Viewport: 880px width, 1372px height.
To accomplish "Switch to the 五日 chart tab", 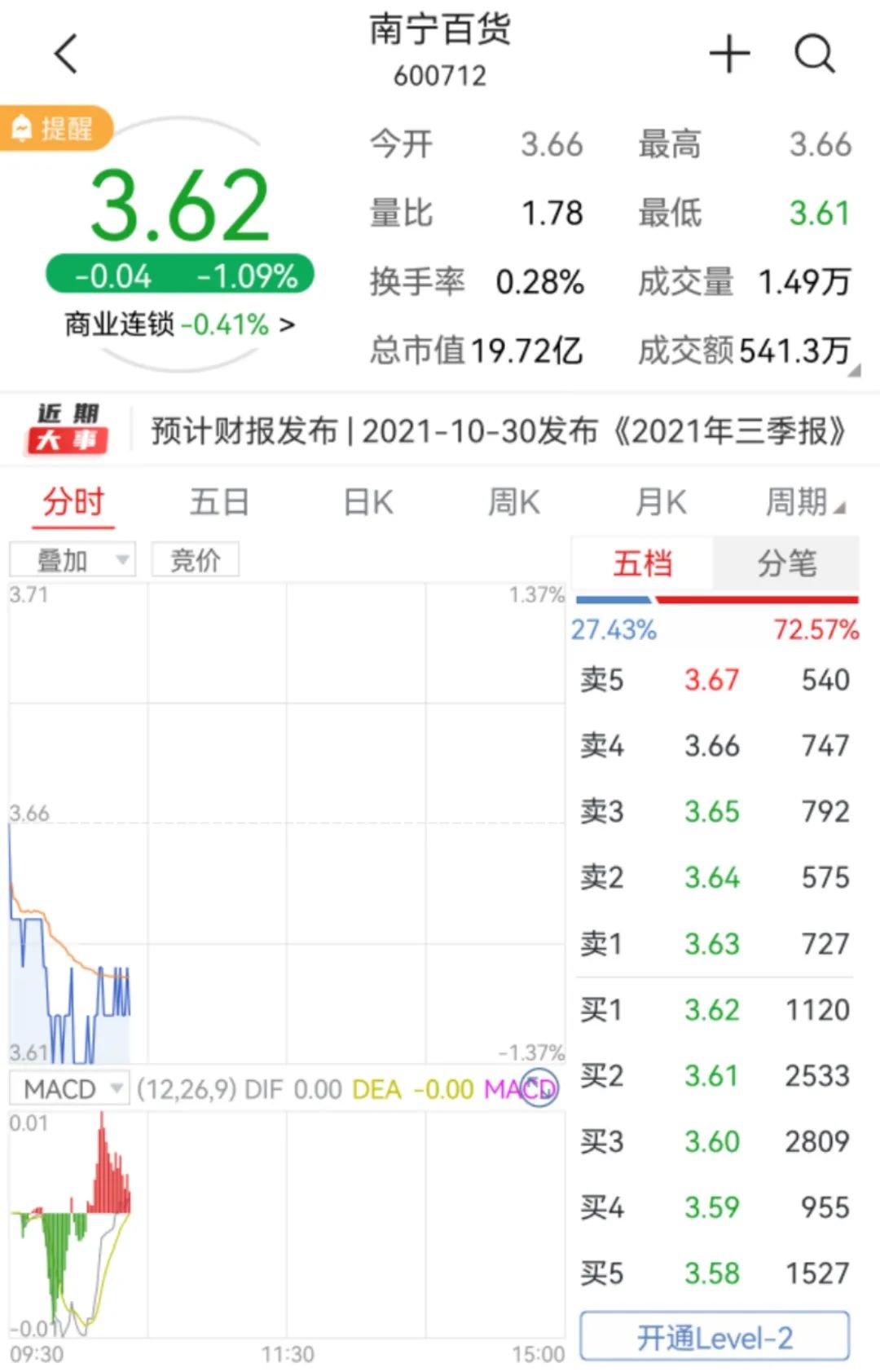I will click(219, 502).
